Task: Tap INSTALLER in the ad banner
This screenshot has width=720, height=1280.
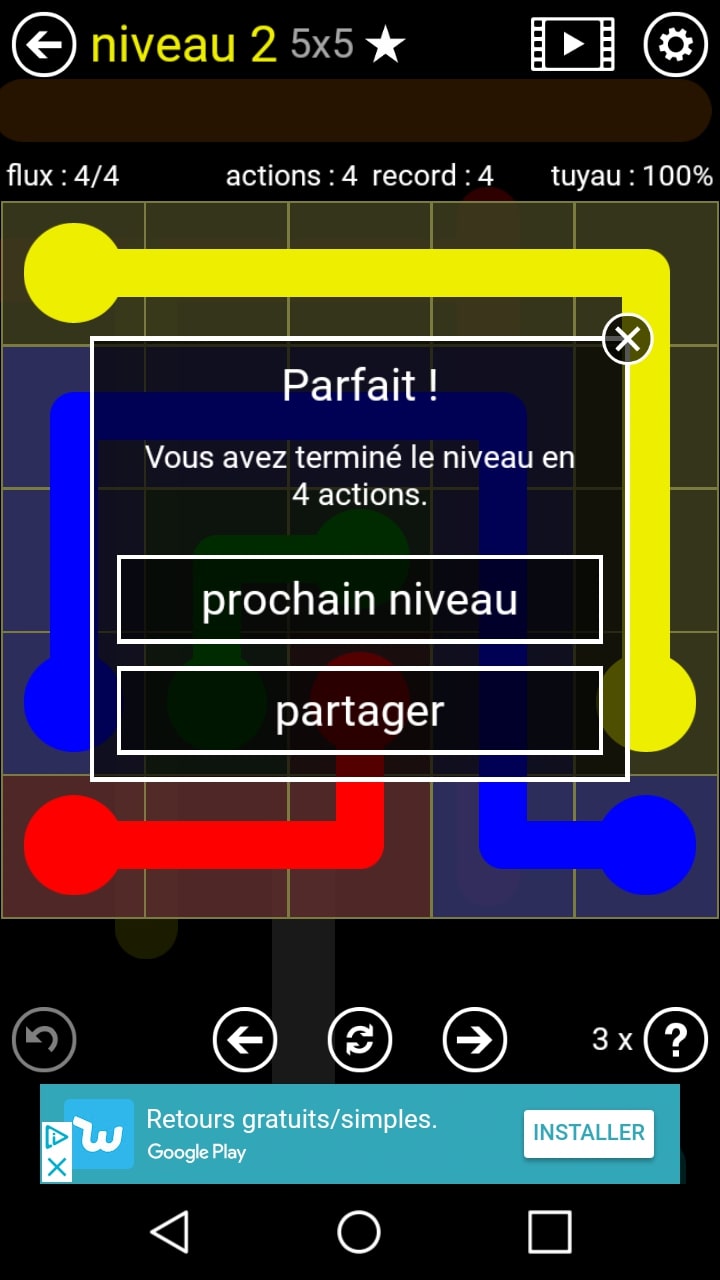Action: (588, 1133)
